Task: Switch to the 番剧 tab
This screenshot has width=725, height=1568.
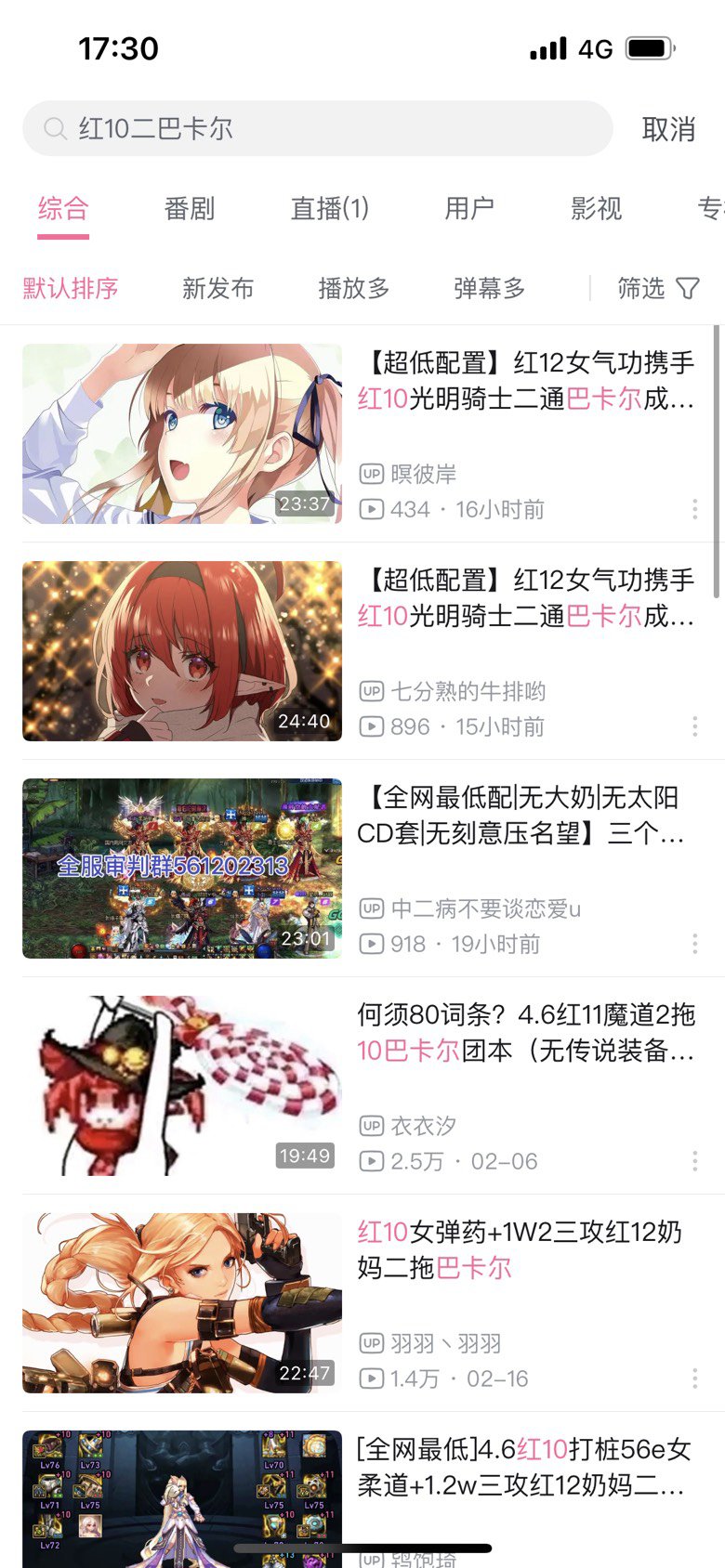Action: [x=189, y=209]
